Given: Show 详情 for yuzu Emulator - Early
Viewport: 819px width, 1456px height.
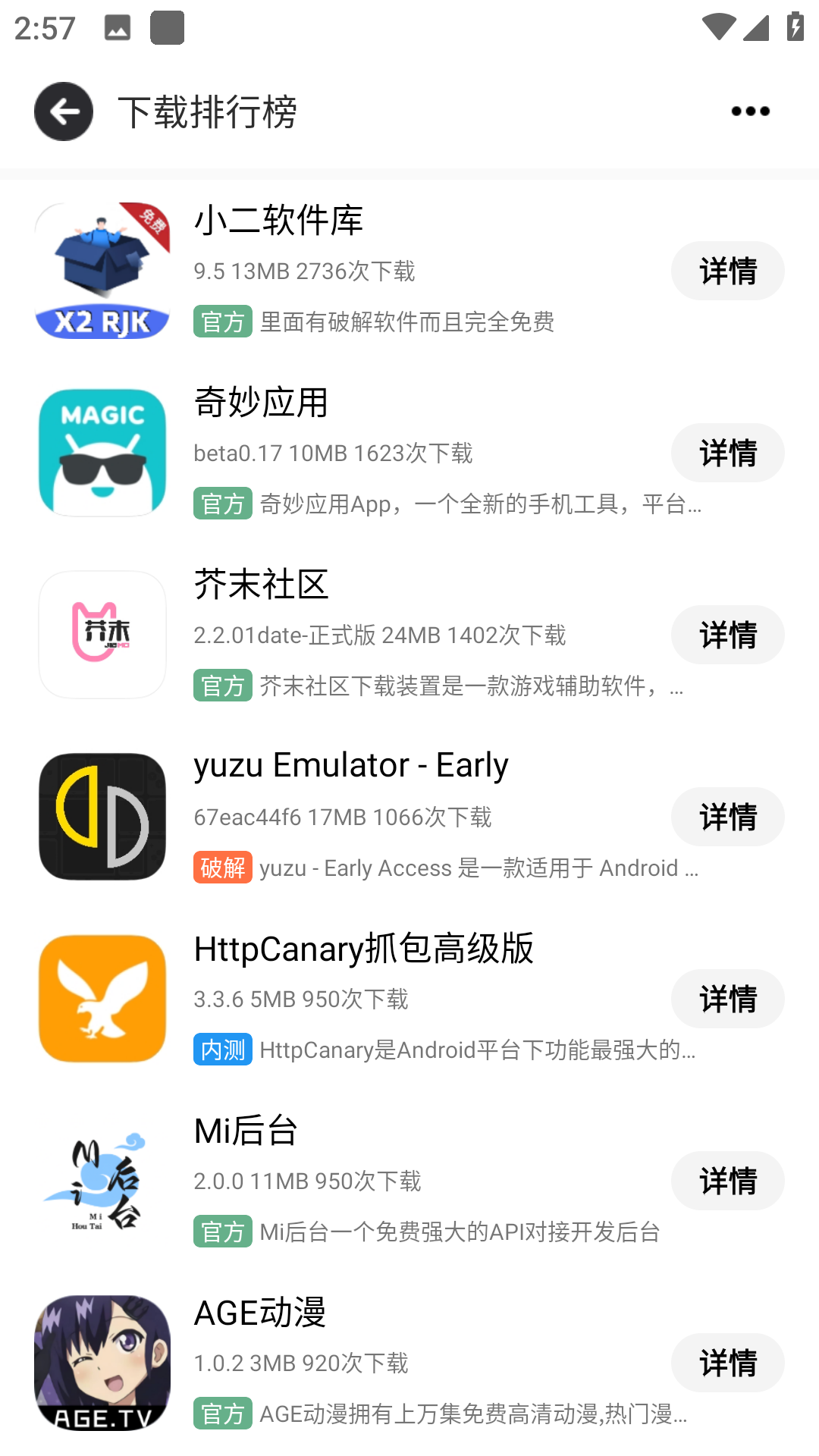Looking at the screenshot, I should coord(727,817).
